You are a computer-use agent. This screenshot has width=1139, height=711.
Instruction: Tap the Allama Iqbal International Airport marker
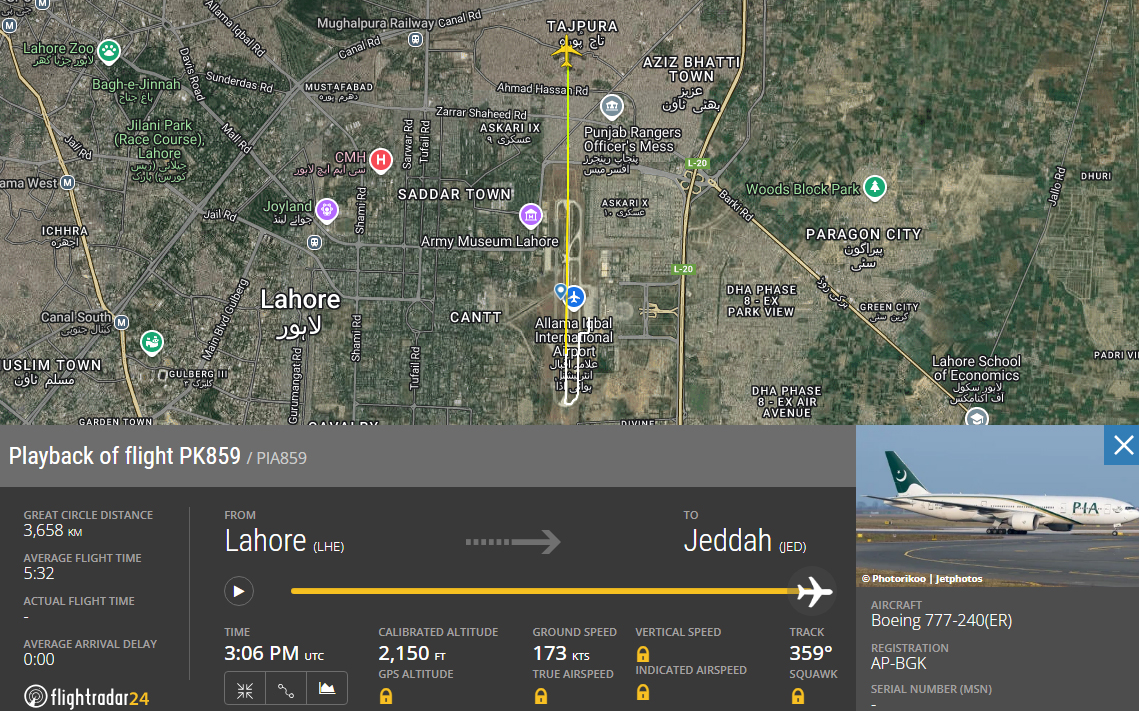(575, 298)
